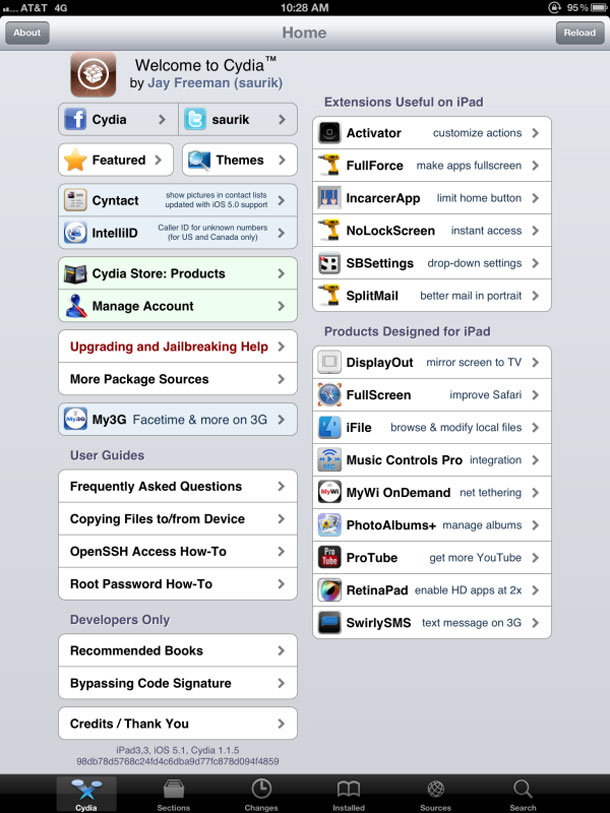
Task: Open saurik's Twitter link
Action: tap(238, 119)
